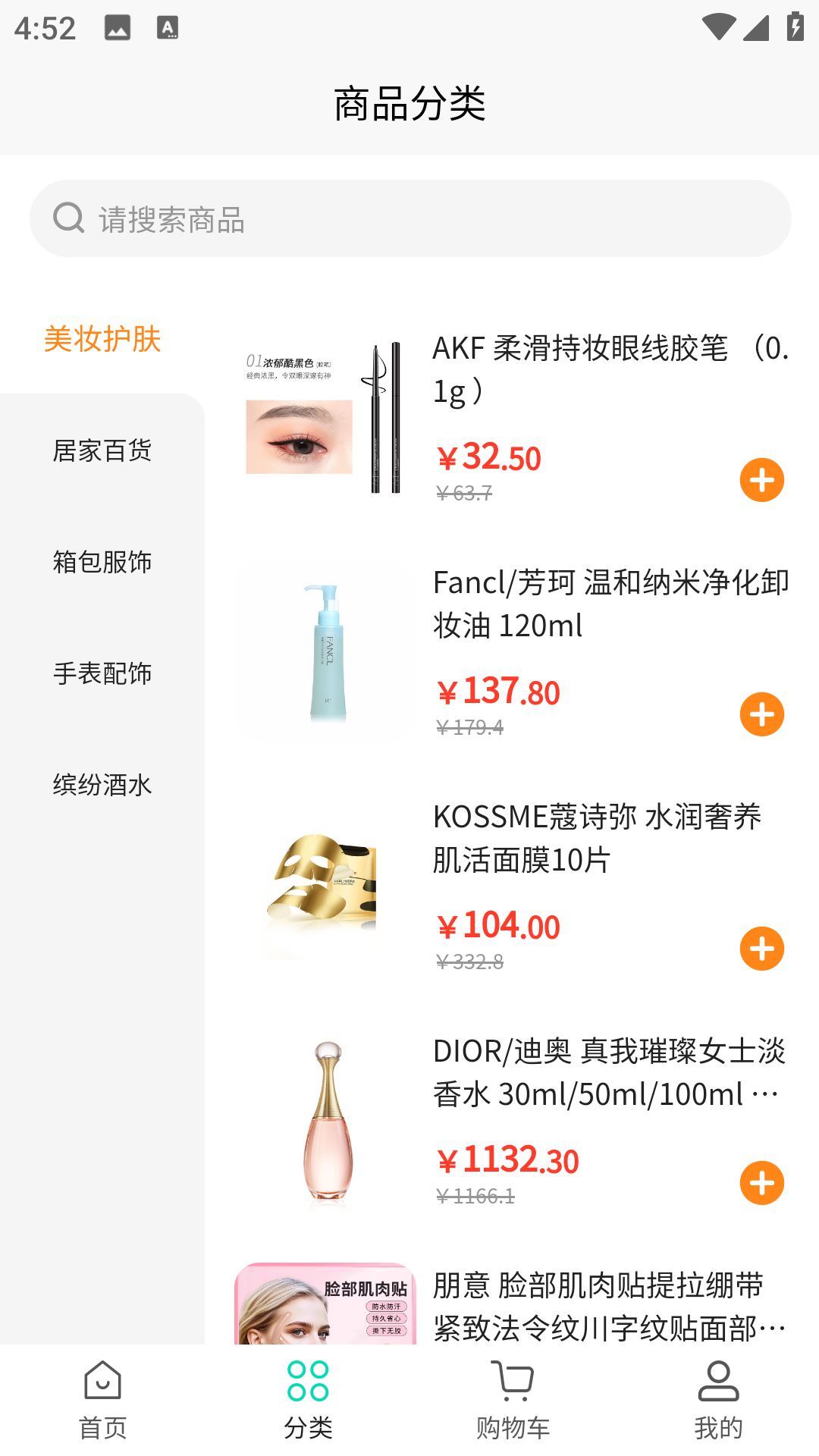819x1456 pixels.
Task: Go to the 首页 tab
Action: click(102, 1400)
